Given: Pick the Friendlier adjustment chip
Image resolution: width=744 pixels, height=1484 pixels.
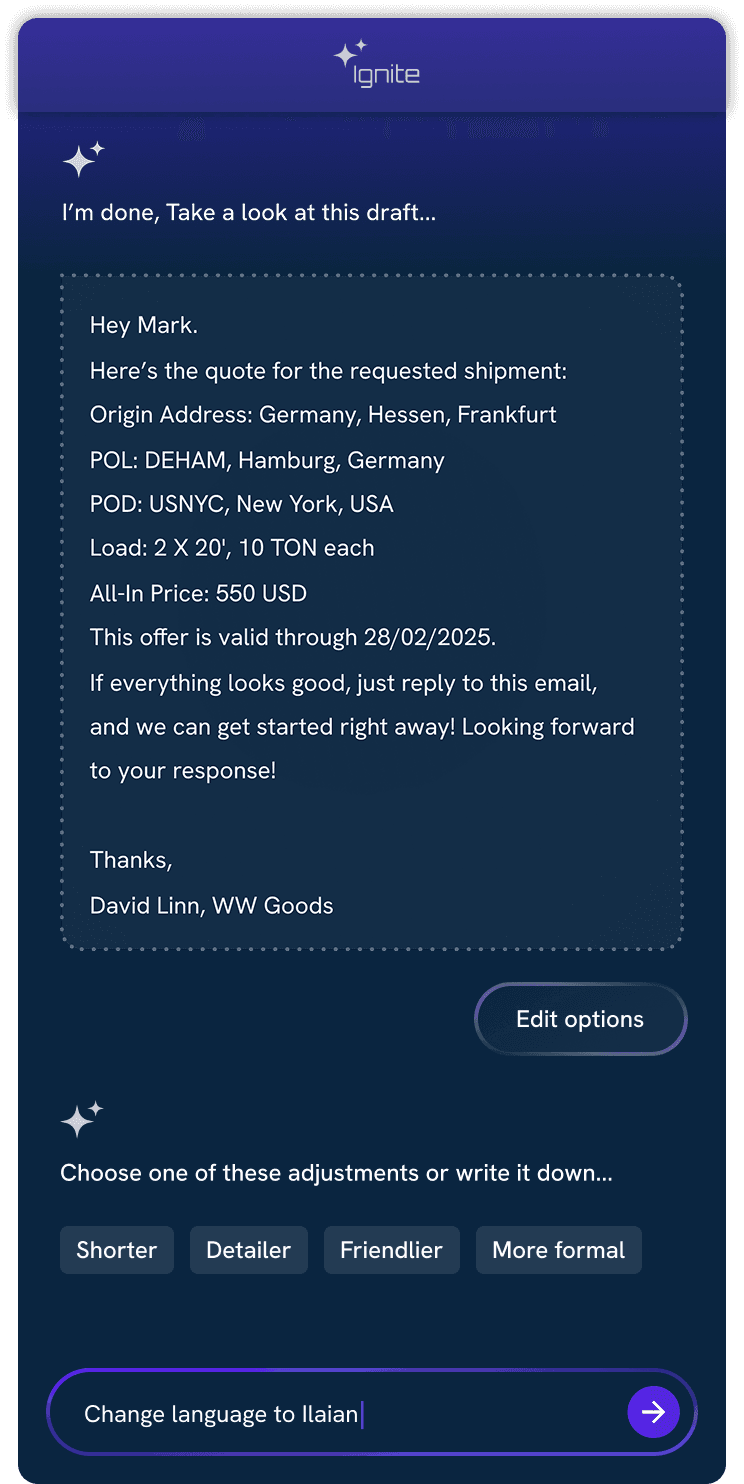Looking at the screenshot, I should pos(391,1250).
